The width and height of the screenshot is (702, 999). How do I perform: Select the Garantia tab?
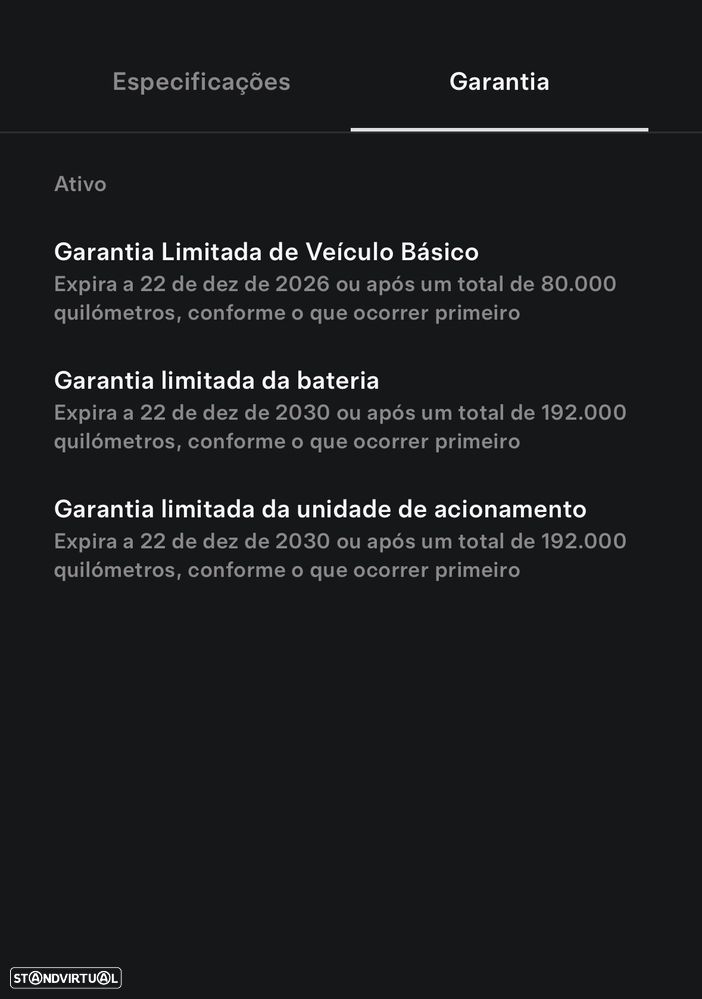(x=499, y=82)
